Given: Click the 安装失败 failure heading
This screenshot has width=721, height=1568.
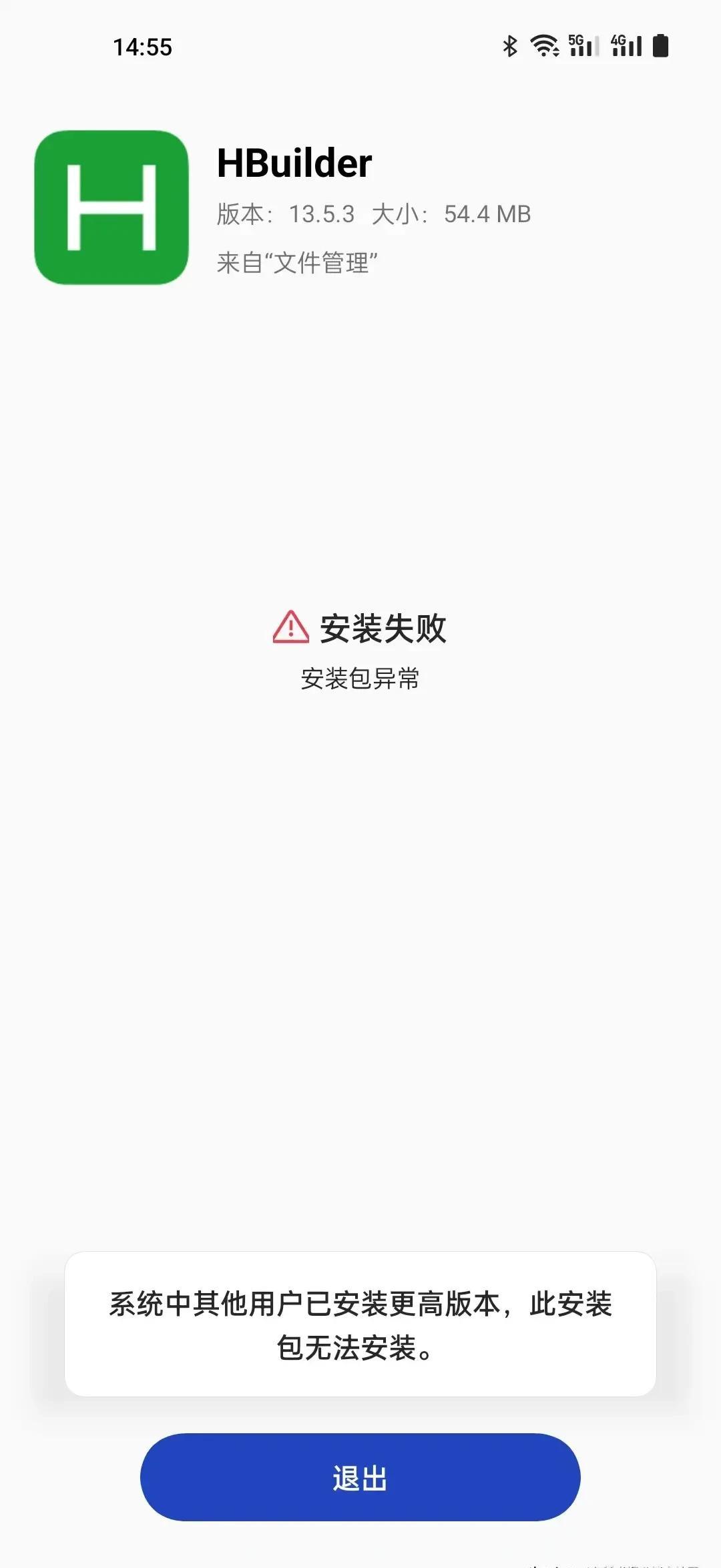Looking at the screenshot, I should (384, 627).
